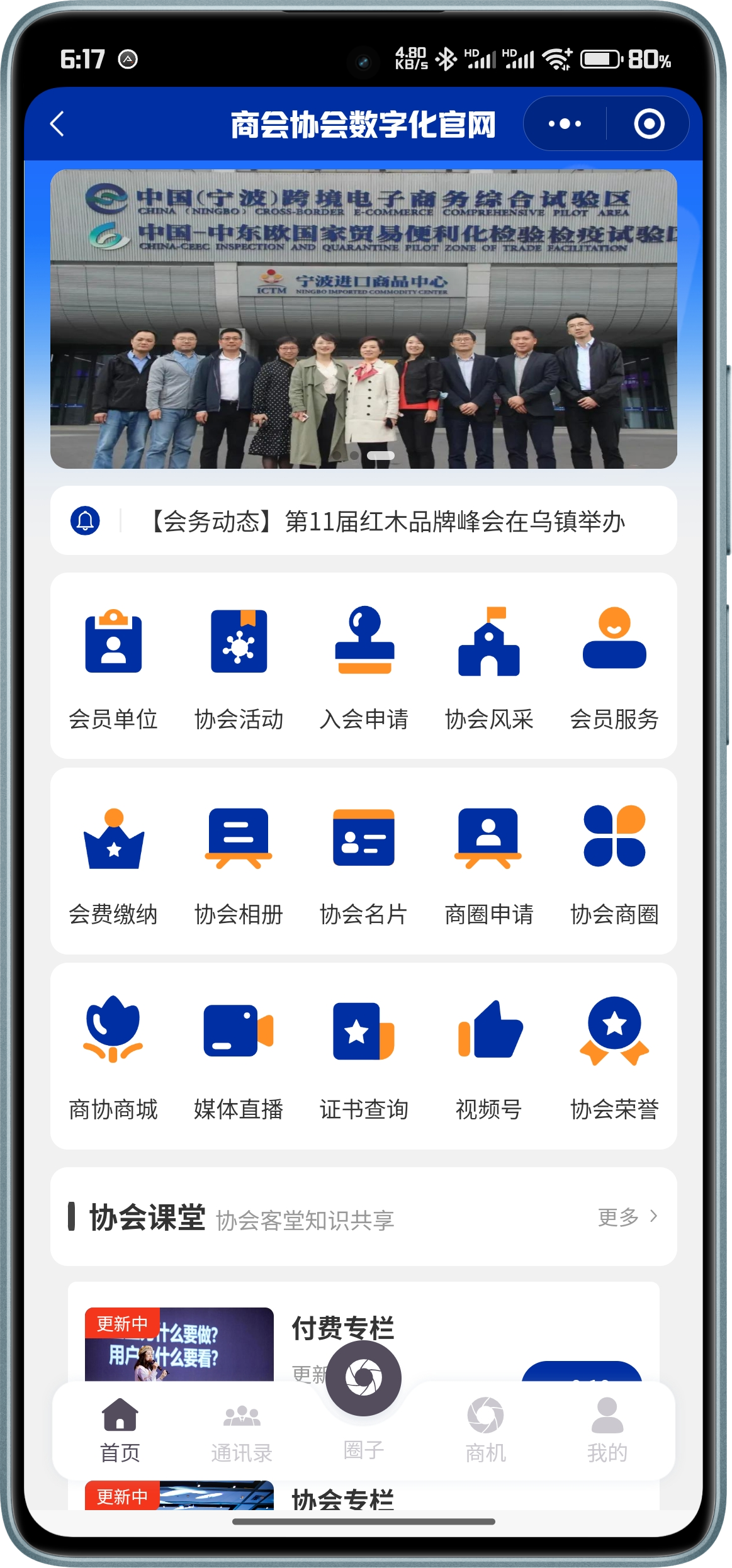Screen dimensions: 732x1568
Task: View 协会风采 page
Action: click(x=489, y=667)
